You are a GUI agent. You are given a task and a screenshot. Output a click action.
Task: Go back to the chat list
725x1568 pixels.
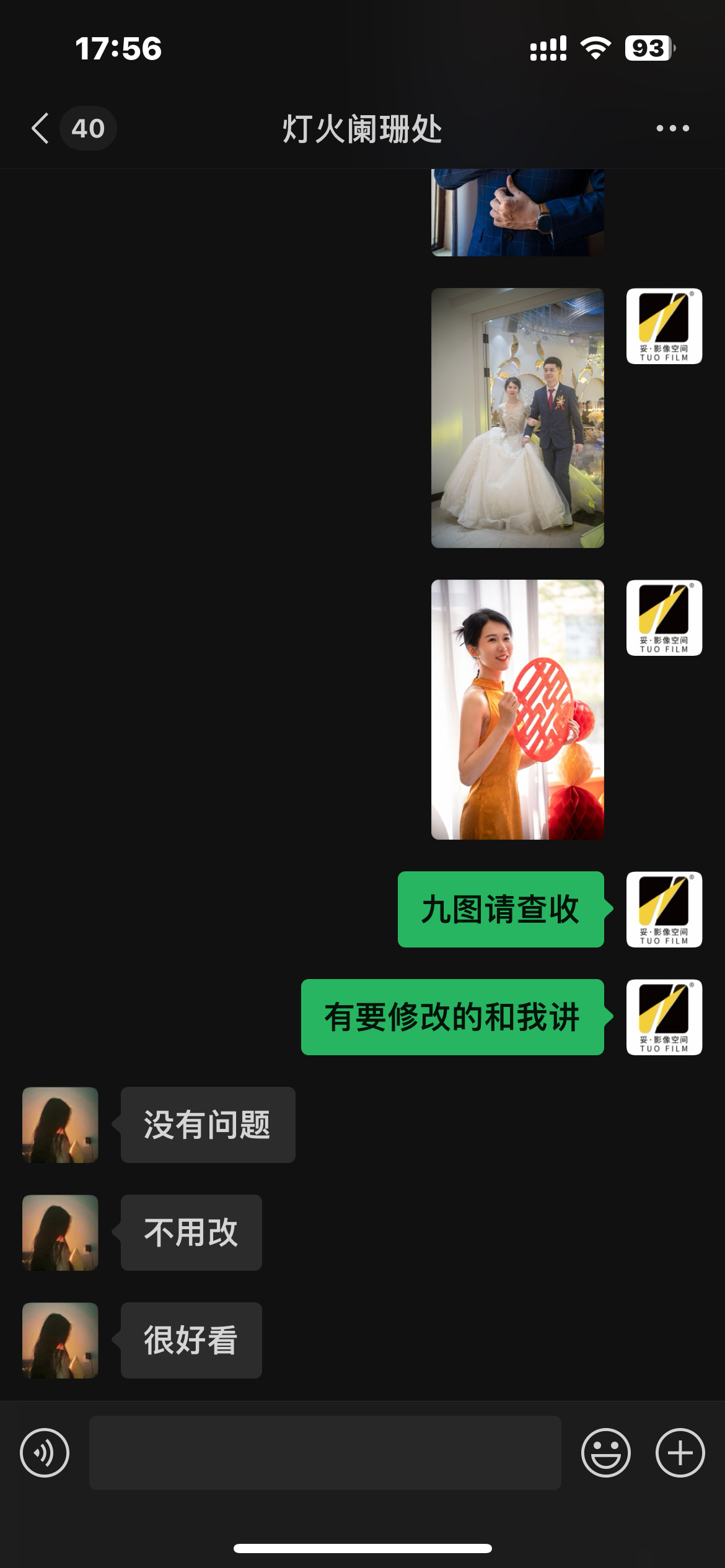41,128
